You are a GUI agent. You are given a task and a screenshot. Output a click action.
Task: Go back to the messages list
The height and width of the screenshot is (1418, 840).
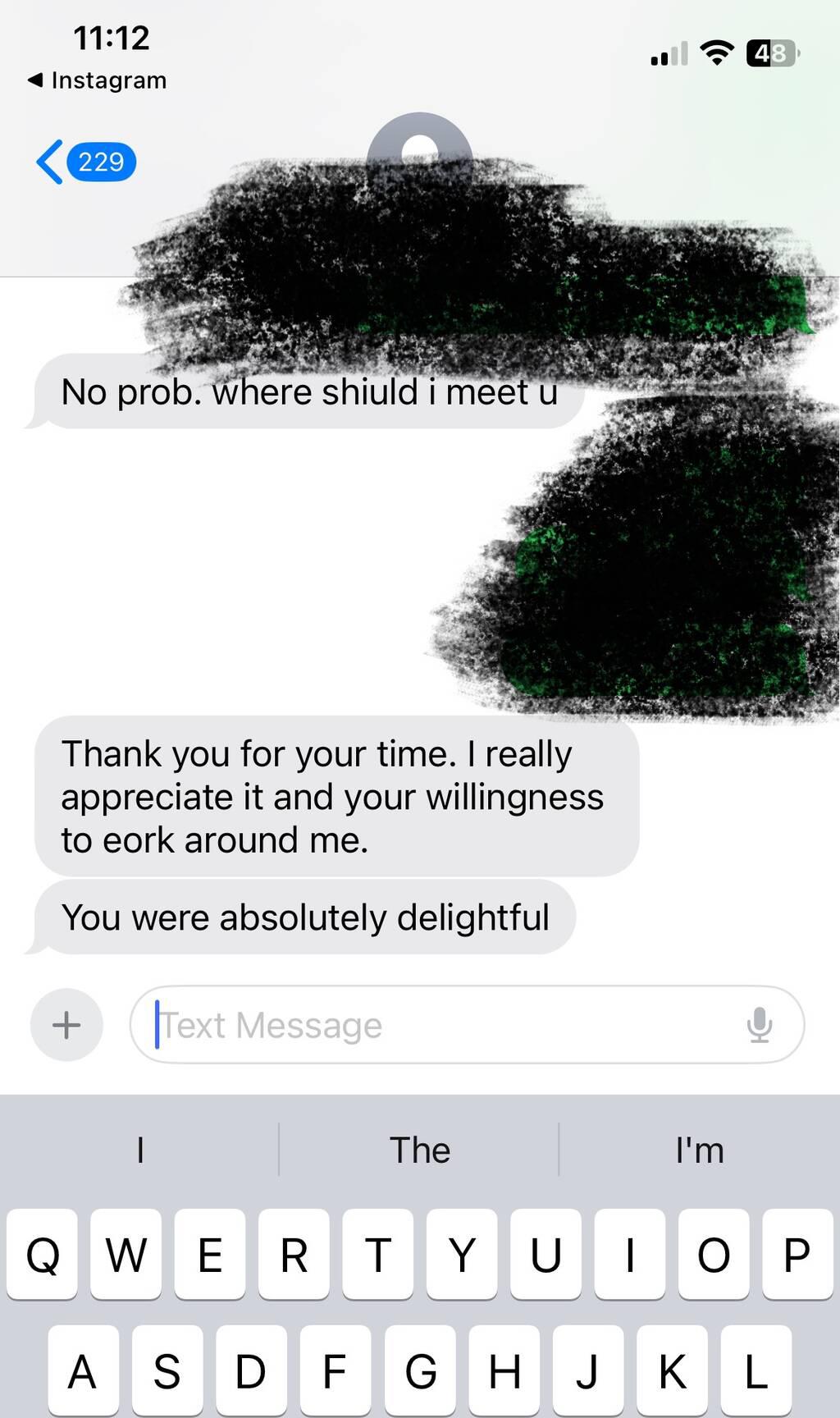click(x=84, y=162)
